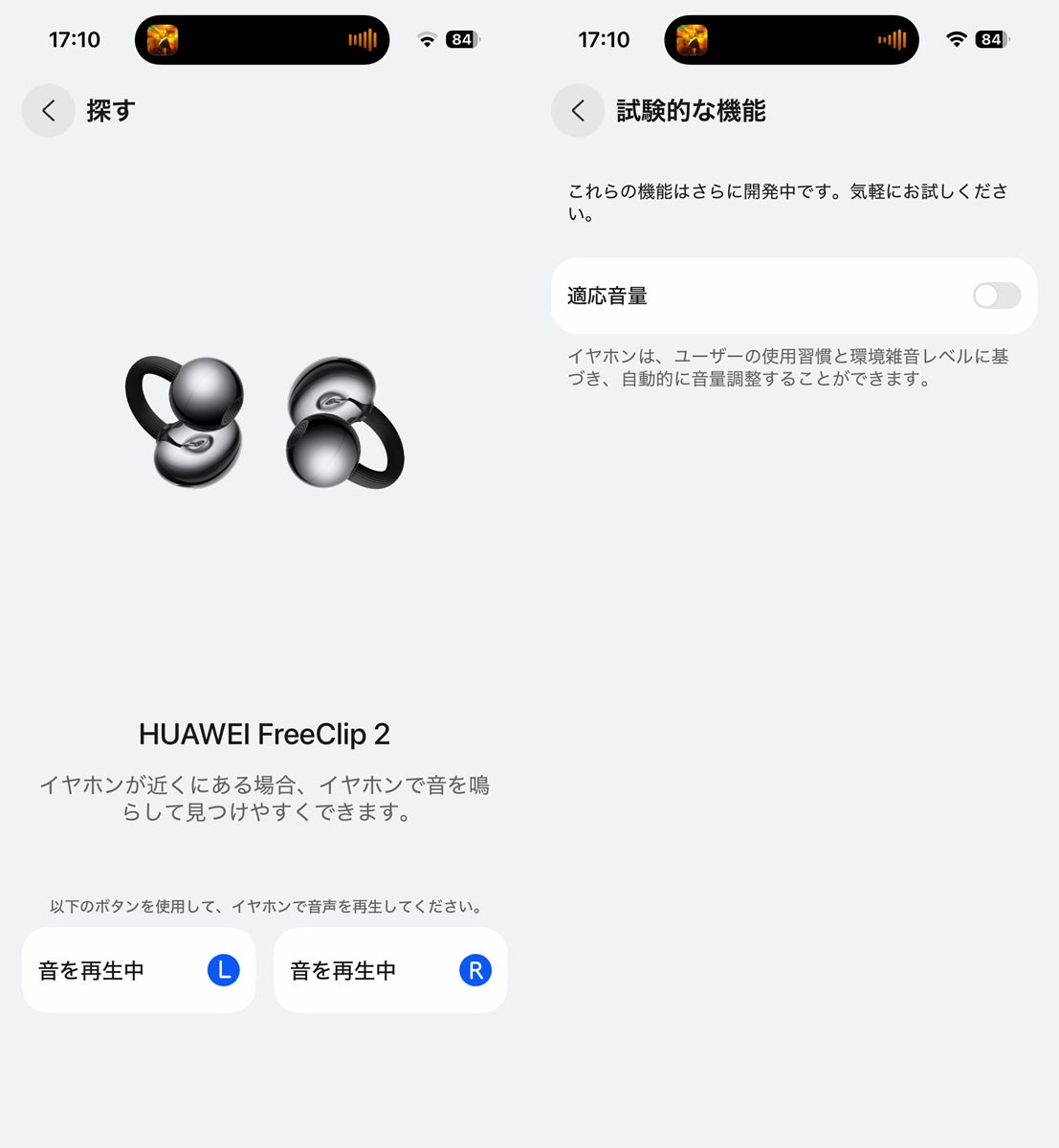
Task: Go back from the 探す screen
Action: coord(48,111)
